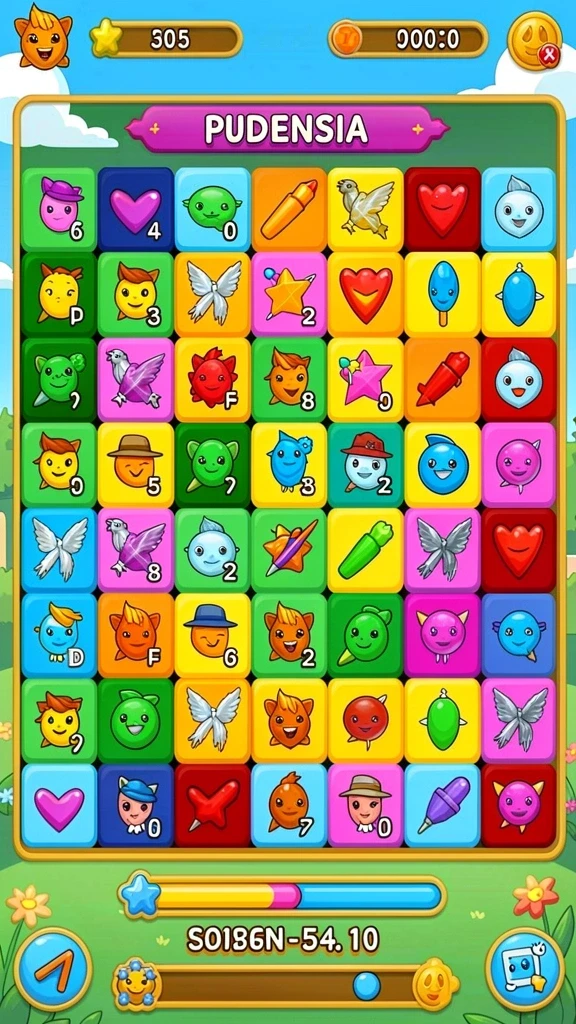Open the orange cat avatar profile
The width and height of the screenshot is (576, 1024).
43,38
